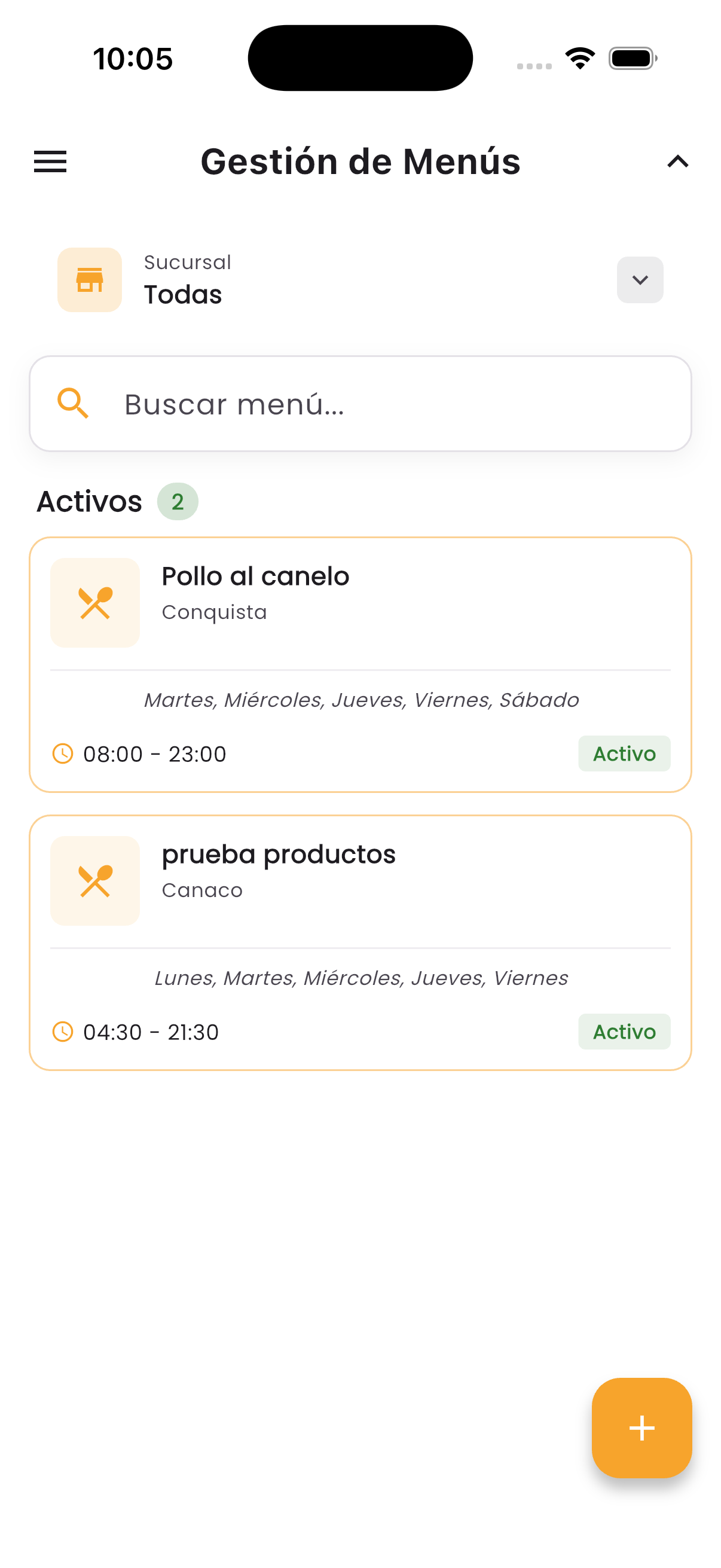Open the Sucursal dropdown selector
This screenshot has height=1568, width=721.
point(640,279)
